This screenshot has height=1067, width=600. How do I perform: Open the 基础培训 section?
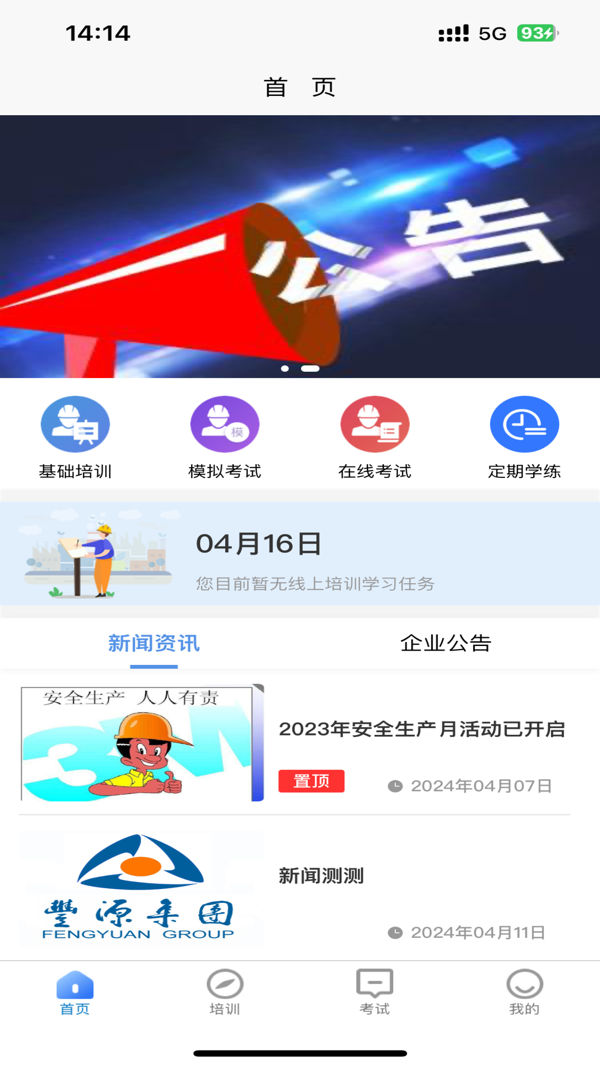(75, 438)
